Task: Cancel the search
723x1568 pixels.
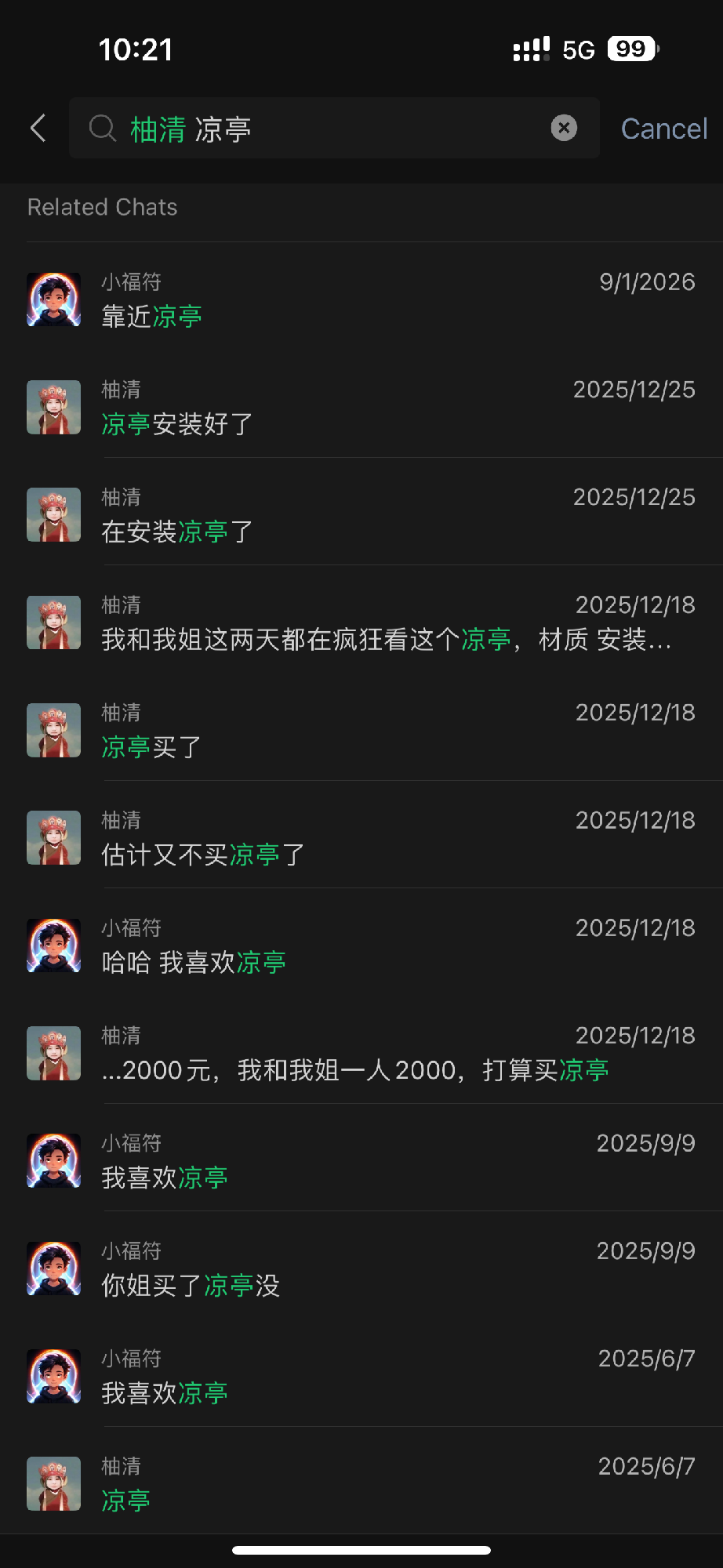Action: [663, 129]
